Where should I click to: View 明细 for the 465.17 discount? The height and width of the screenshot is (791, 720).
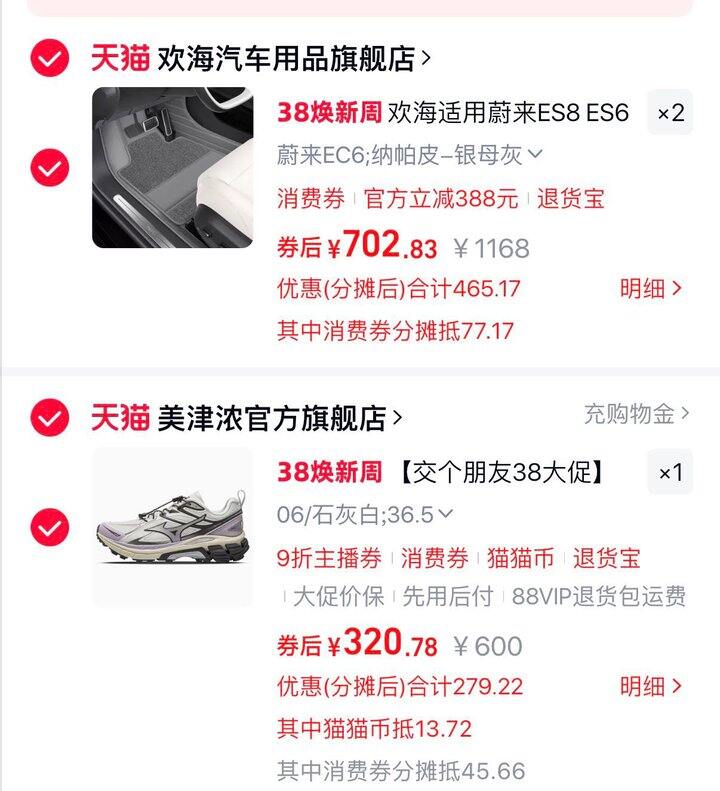(651, 289)
